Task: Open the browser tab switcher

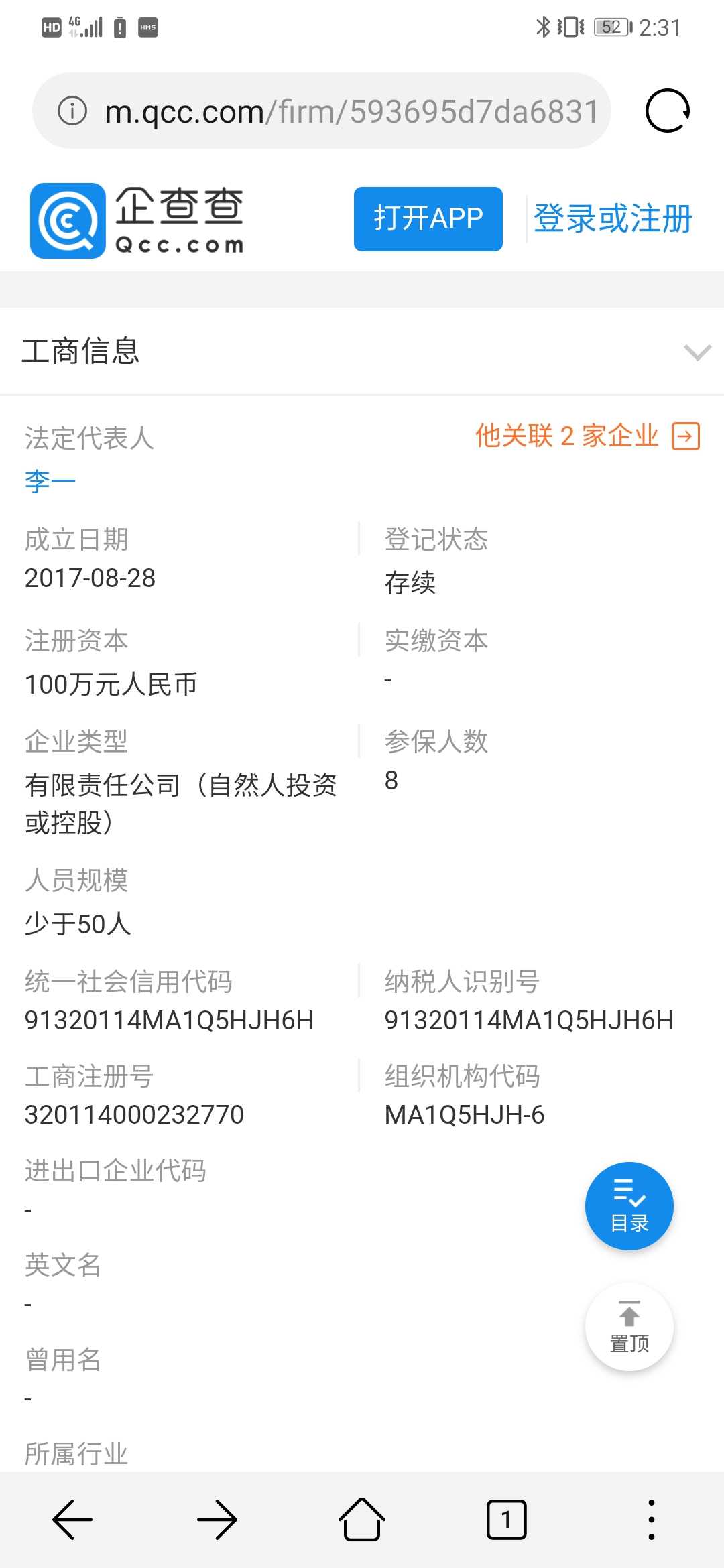Action: 506,1520
